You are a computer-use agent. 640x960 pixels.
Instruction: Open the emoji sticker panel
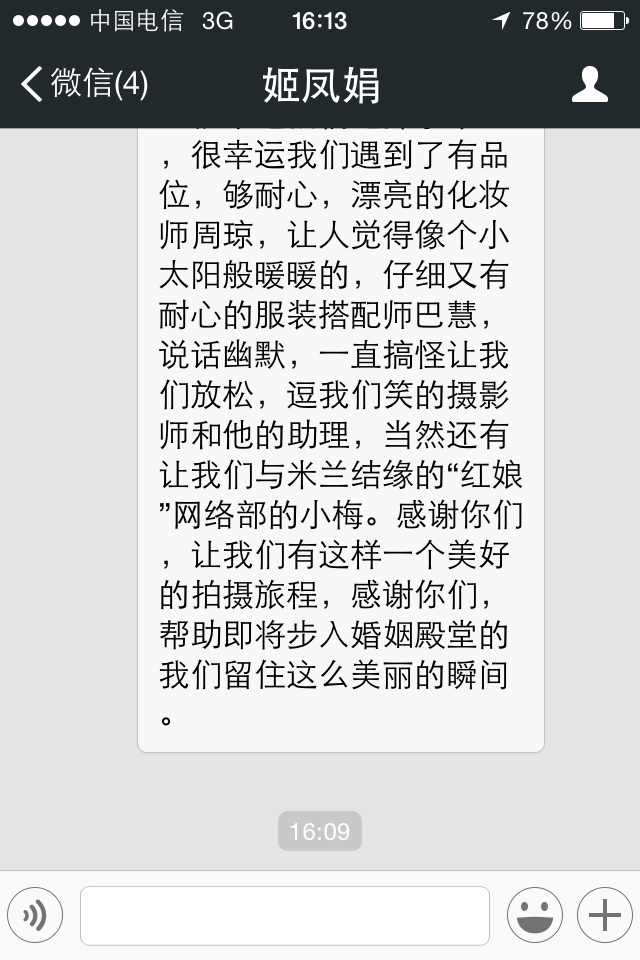coord(534,915)
